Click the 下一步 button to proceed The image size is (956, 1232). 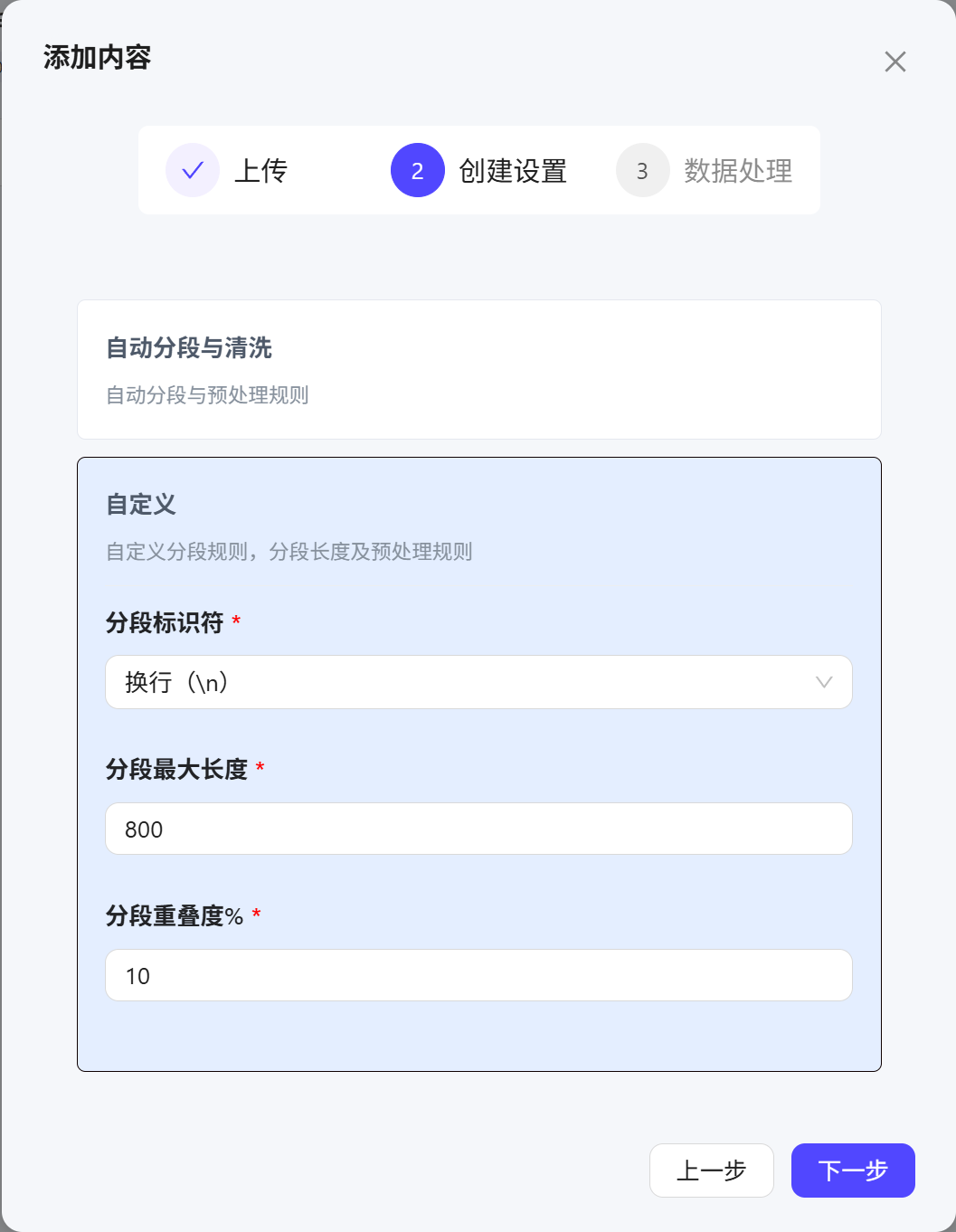tap(852, 1170)
